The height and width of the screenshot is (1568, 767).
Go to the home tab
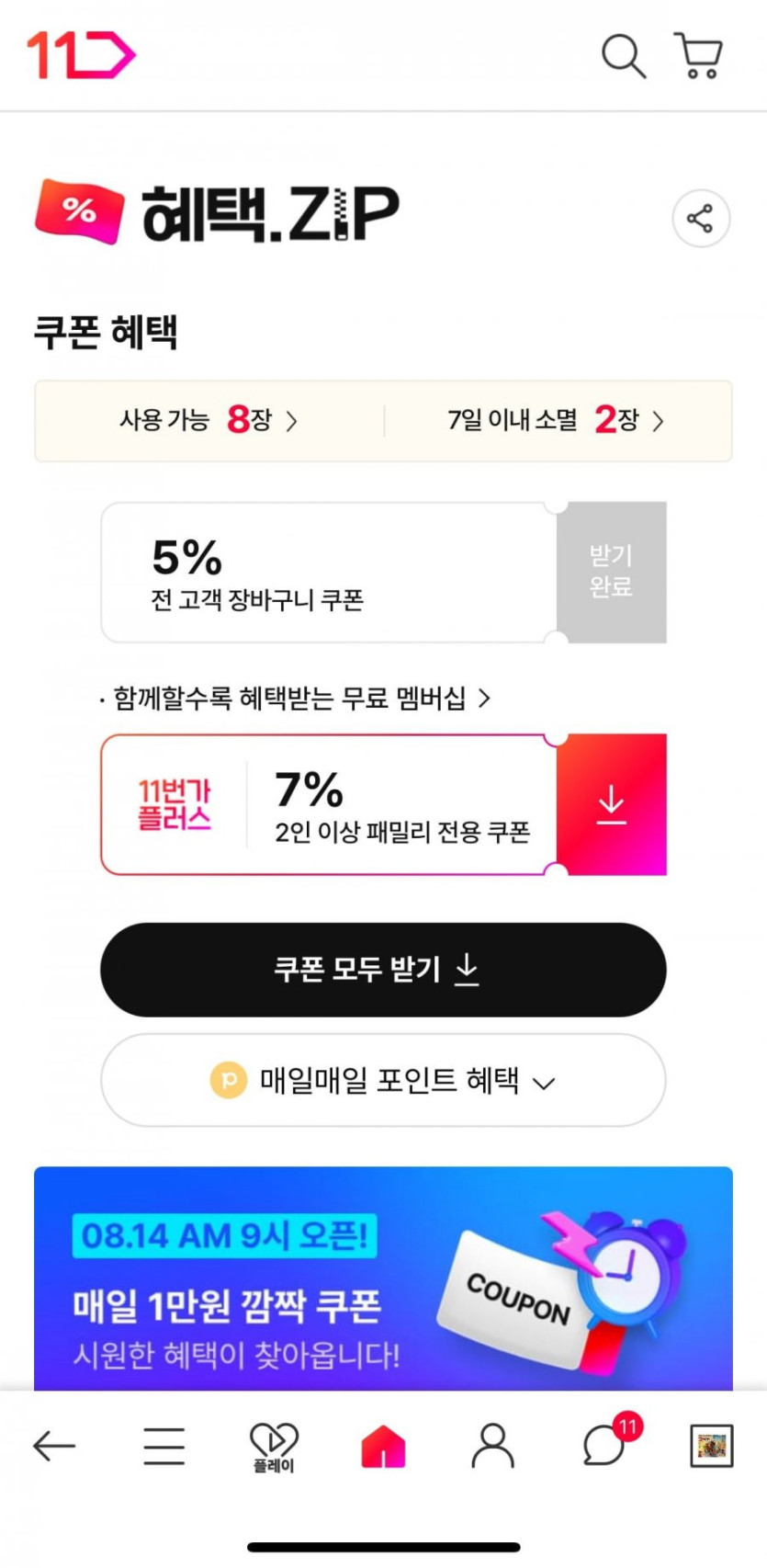tap(383, 1446)
